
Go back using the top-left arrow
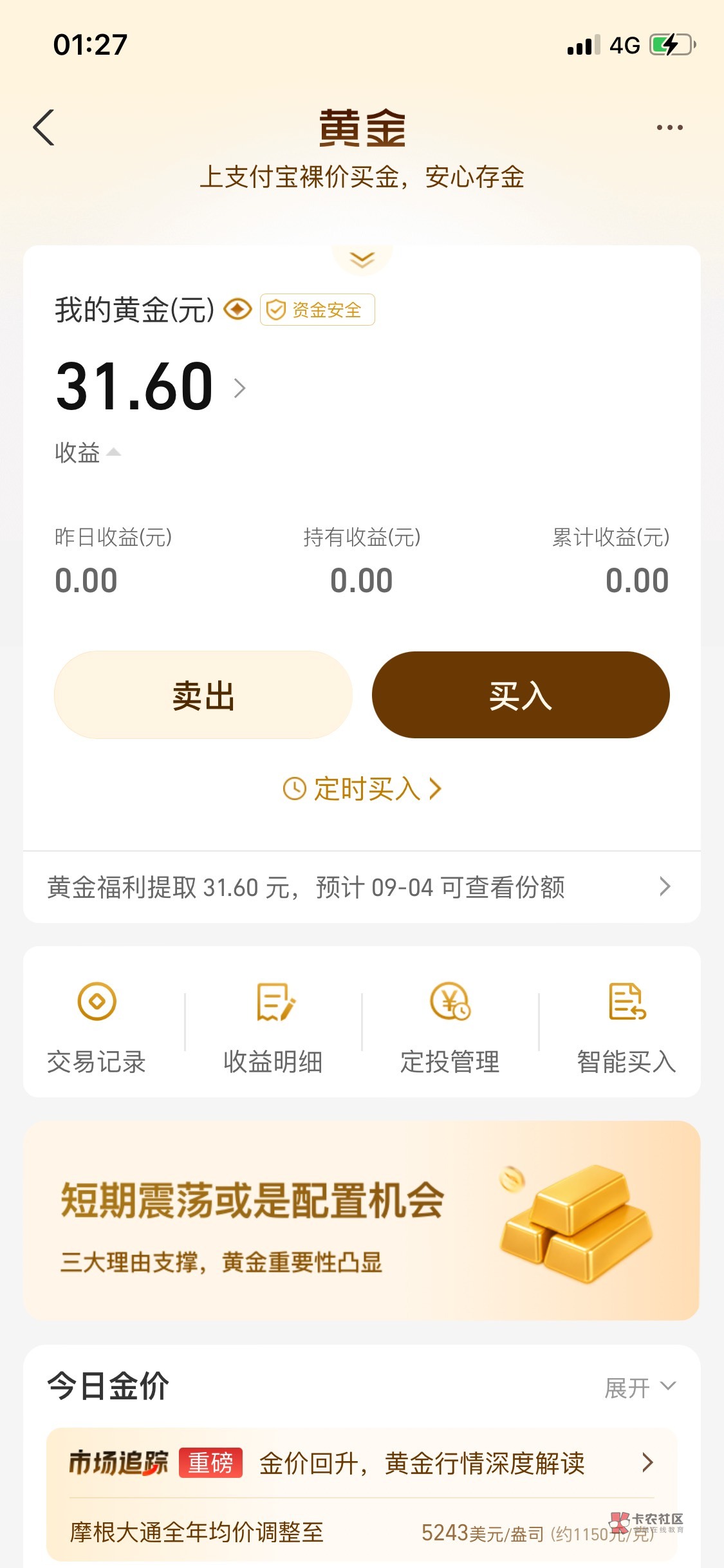tap(44, 127)
